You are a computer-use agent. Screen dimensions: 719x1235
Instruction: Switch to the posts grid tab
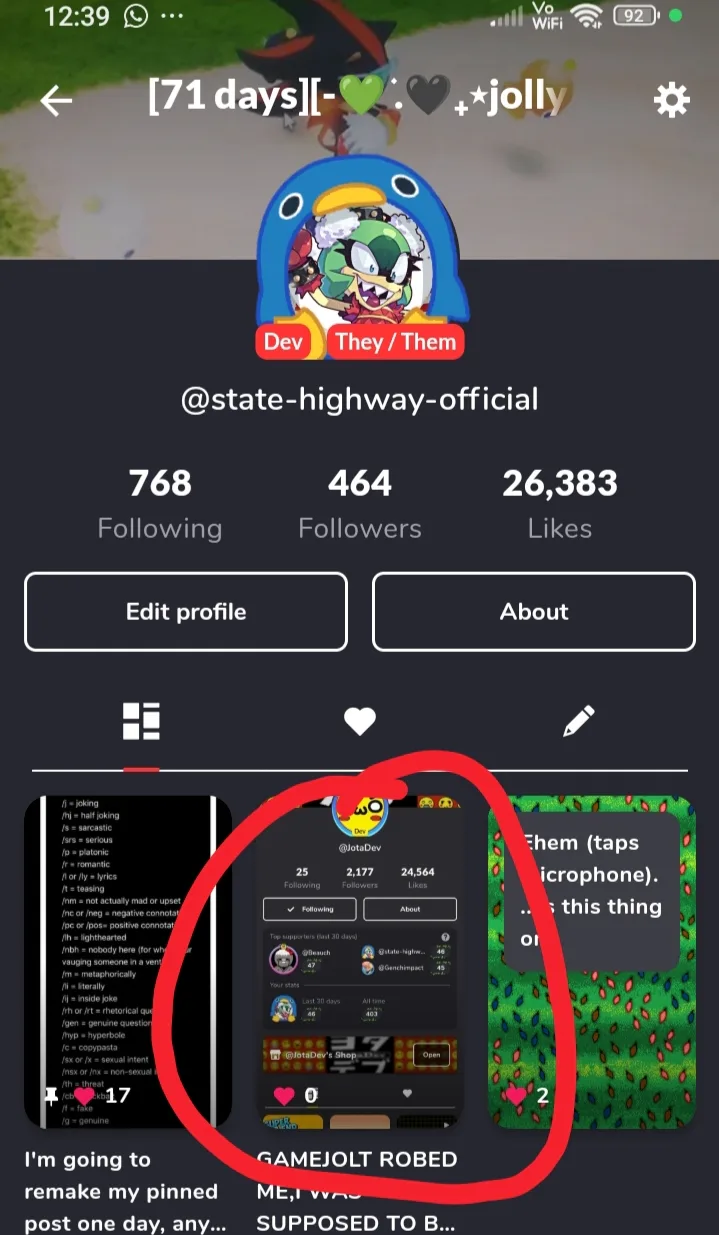[x=141, y=720]
